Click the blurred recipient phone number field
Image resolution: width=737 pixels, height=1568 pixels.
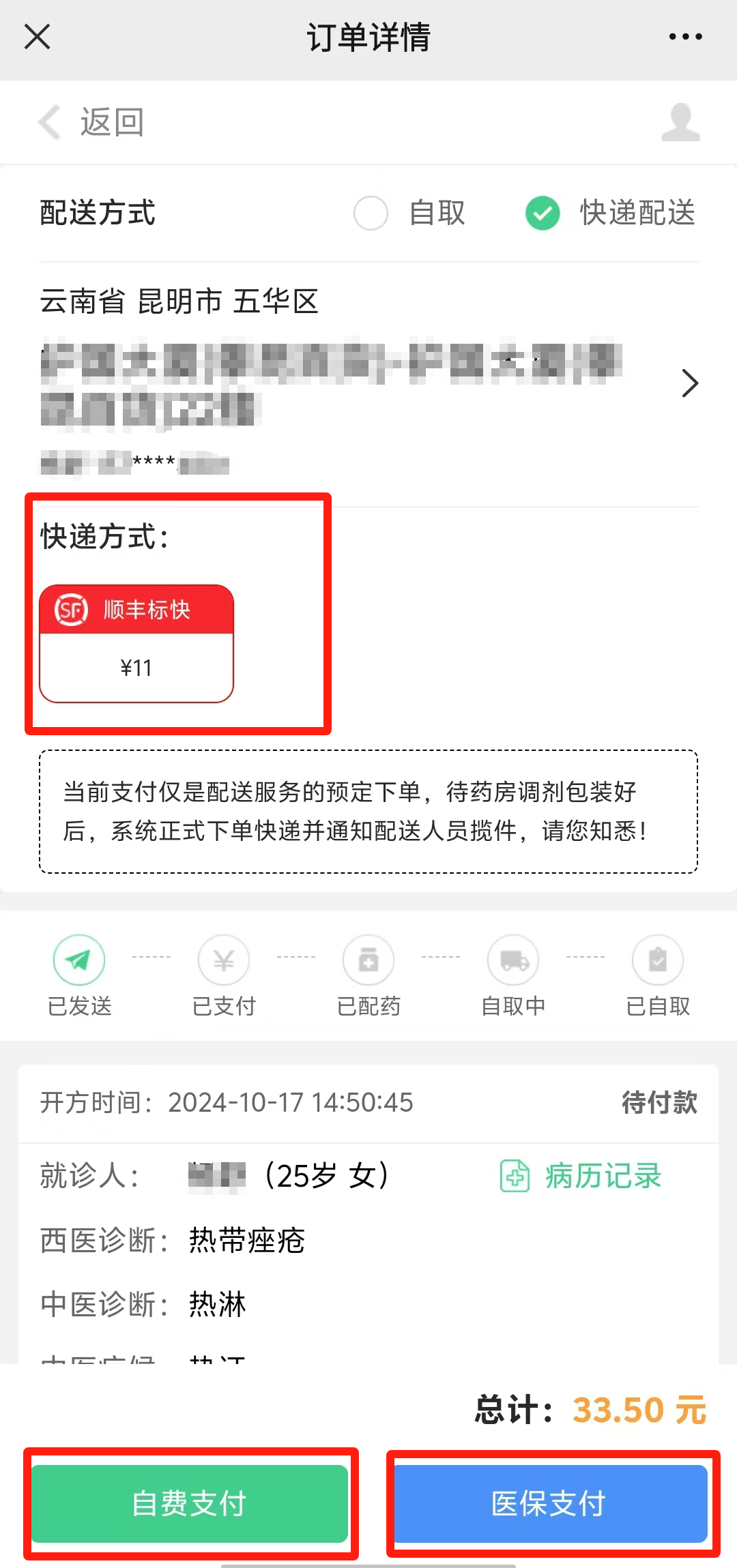[x=133, y=461]
